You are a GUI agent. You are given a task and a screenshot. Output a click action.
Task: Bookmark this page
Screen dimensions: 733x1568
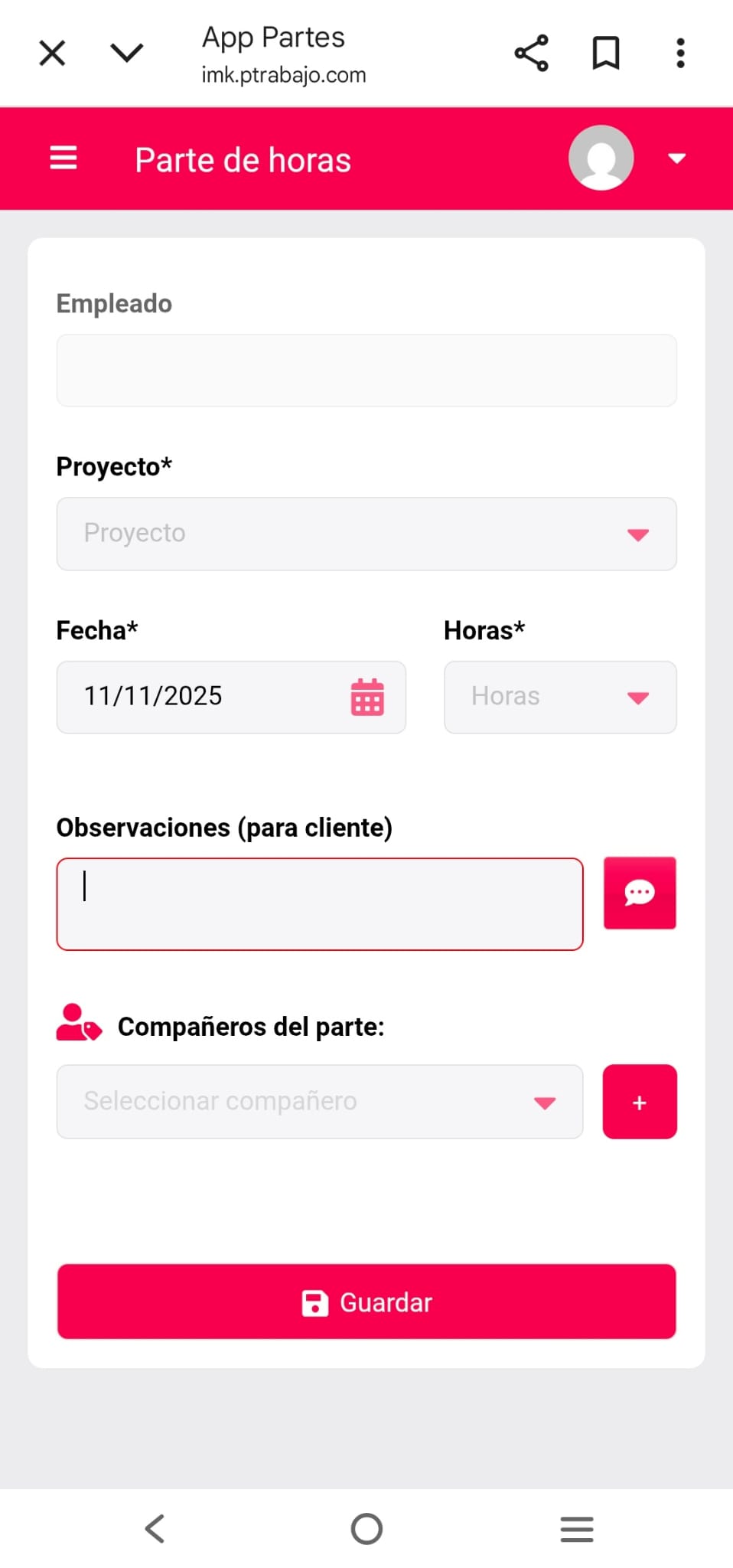tap(606, 54)
